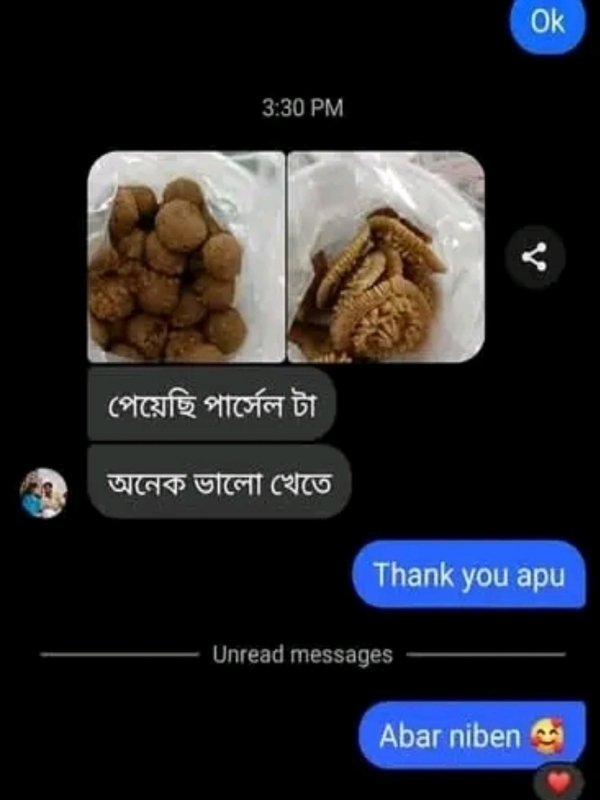Open the photo of round sweets
Screen dimensions: 600x800
186,257
